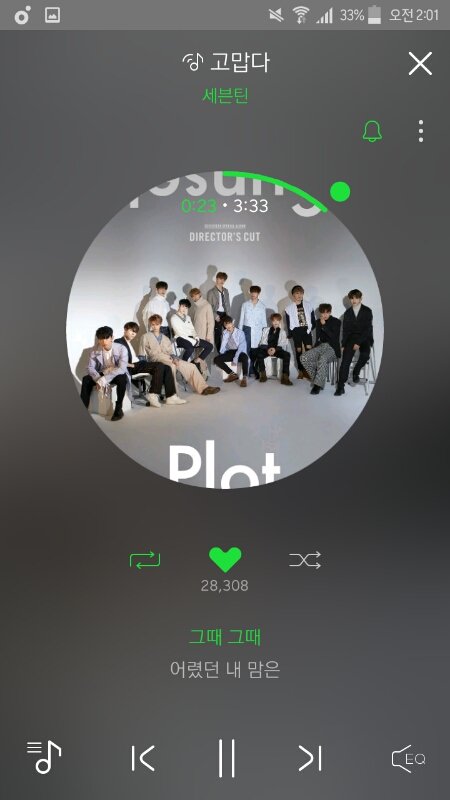The width and height of the screenshot is (450, 800).
Task: Open artist page for 세븐틴
Action: coord(225,95)
